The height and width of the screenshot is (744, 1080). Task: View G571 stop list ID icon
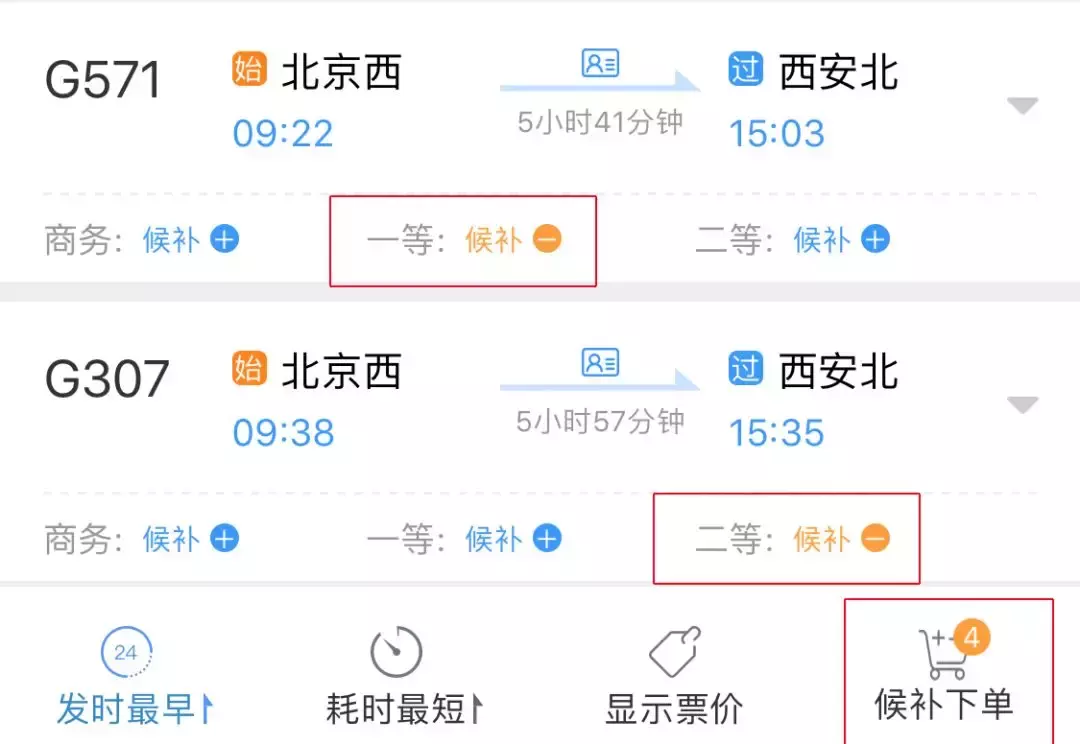tap(601, 63)
